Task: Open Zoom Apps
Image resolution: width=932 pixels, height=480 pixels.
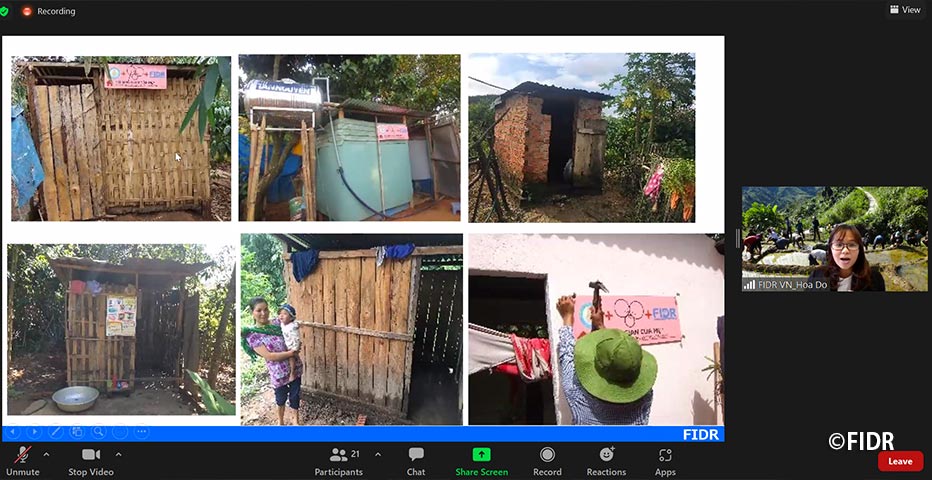Action: [x=665, y=460]
